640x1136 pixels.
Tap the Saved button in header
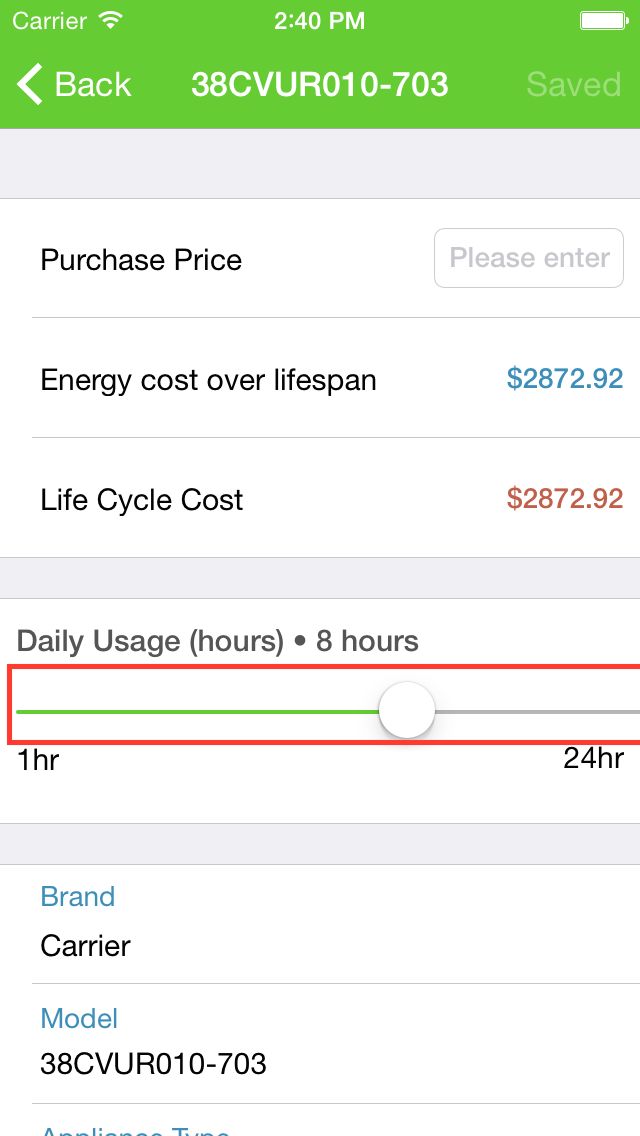click(x=573, y=85)
